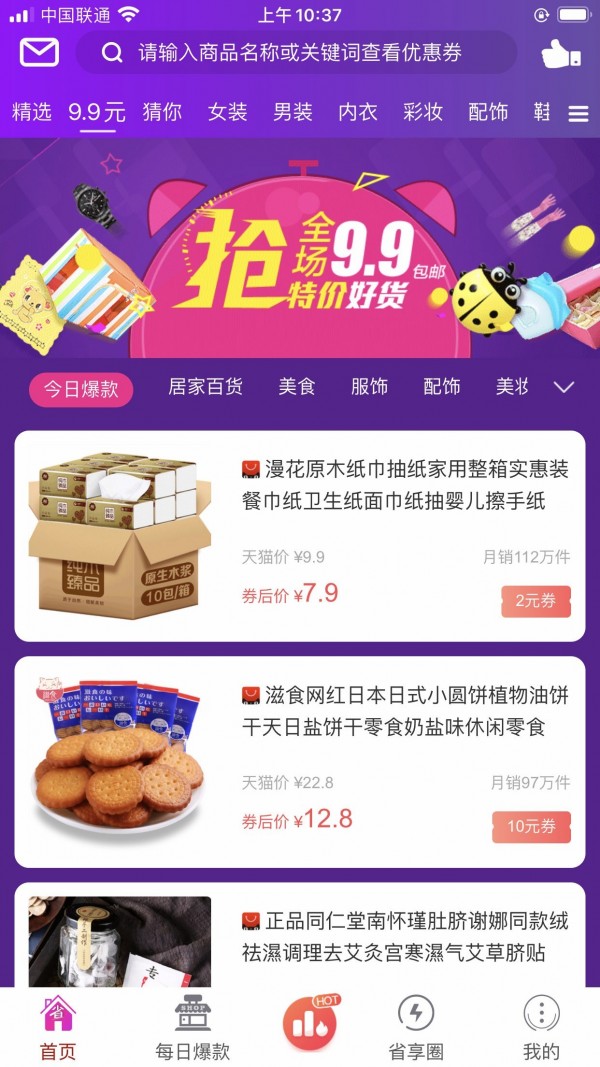
Task: Select the 彩妆 category tab
Action: click(x=423, y=112)
